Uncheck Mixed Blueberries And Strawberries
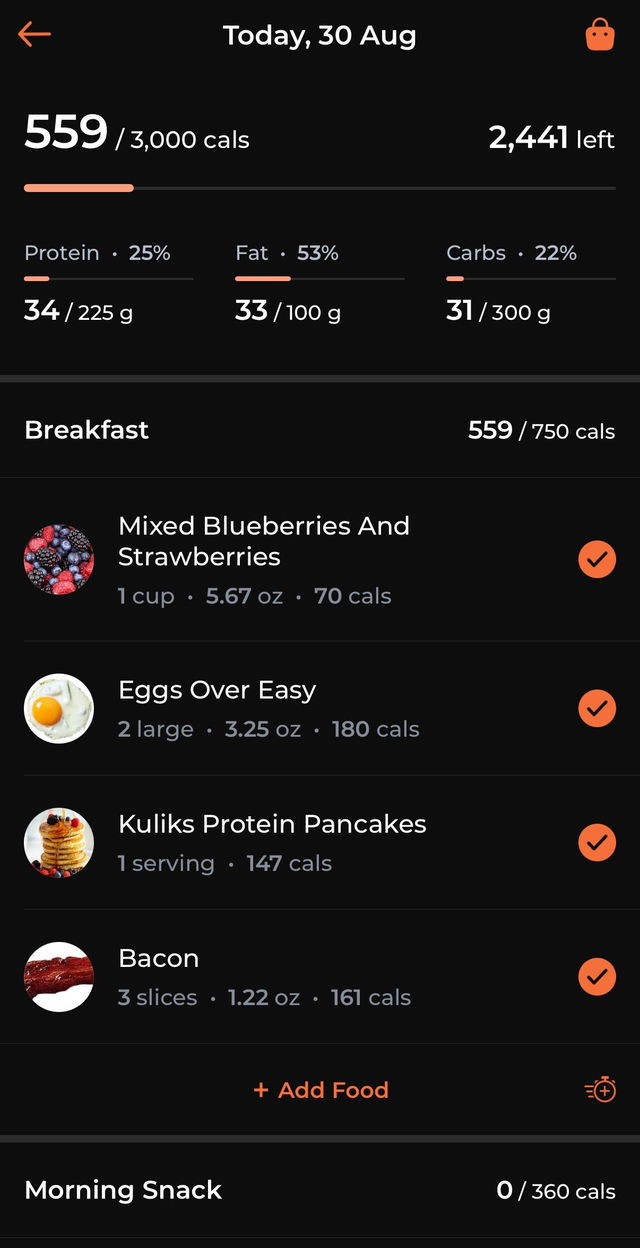Image resolution: width=640 pixels, height=1248 pixels. point(597,559)
